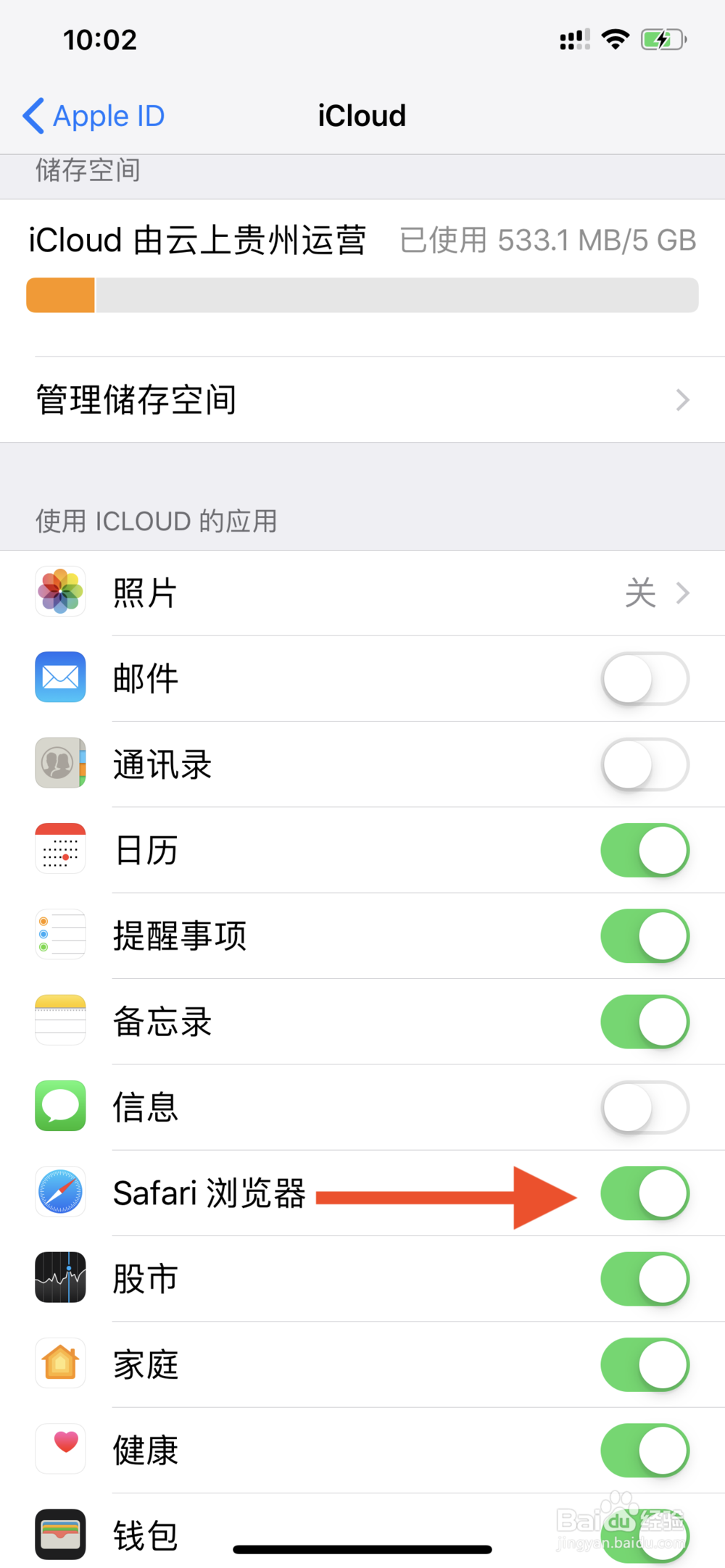725x1568 pixels.
Task: Go back to Apple ID screen
Action: coord(93,115)
